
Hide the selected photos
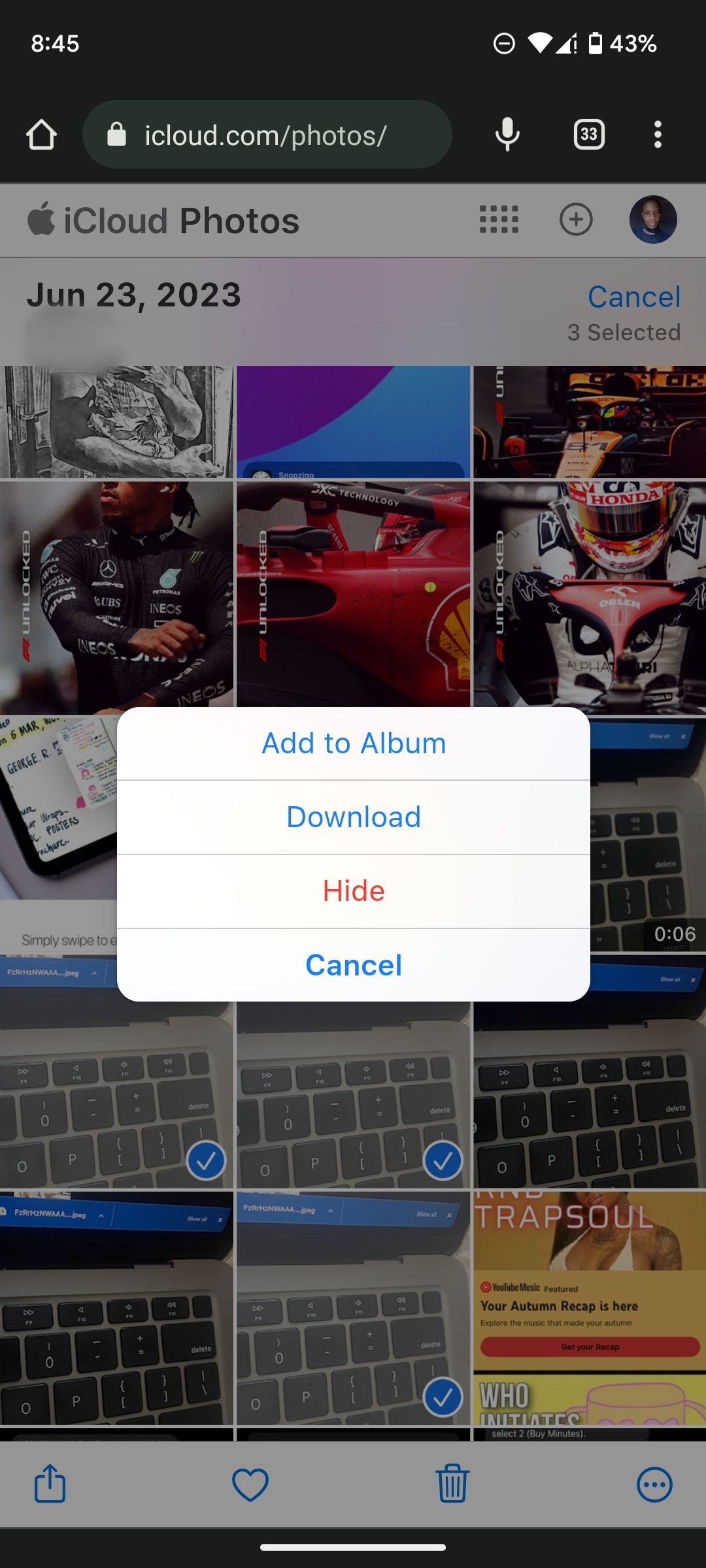tap(354, 891)
